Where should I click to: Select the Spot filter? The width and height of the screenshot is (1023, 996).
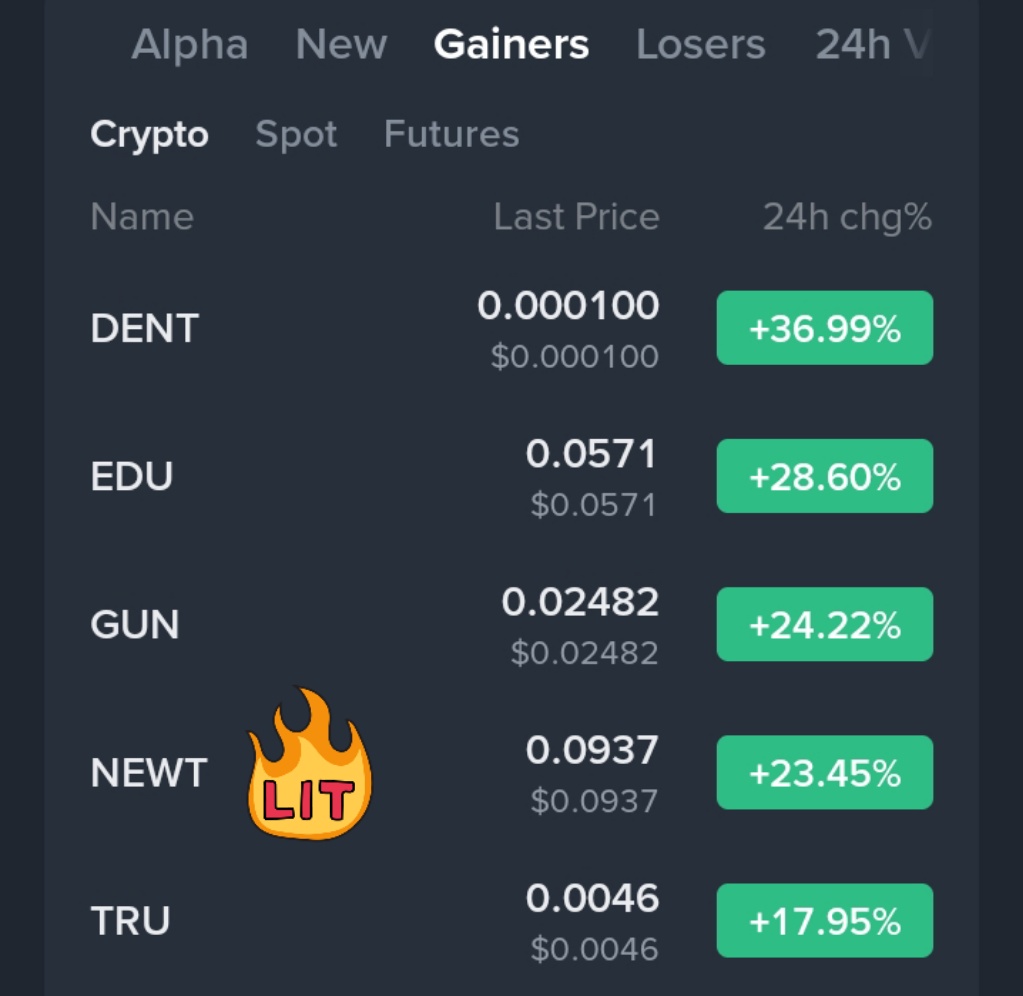point(296,134)
